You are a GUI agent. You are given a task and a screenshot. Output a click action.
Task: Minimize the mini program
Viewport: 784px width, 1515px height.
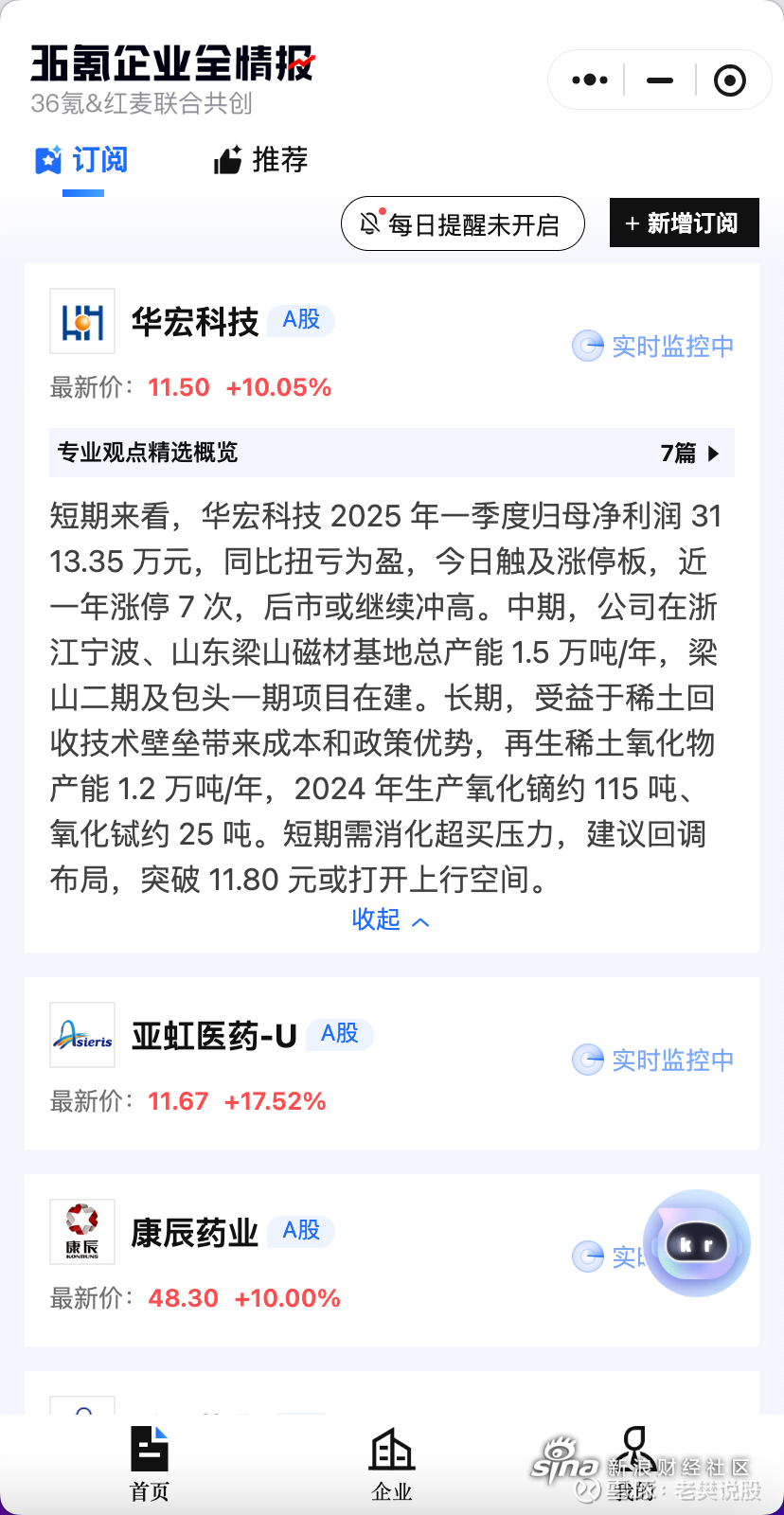[660, 80]
